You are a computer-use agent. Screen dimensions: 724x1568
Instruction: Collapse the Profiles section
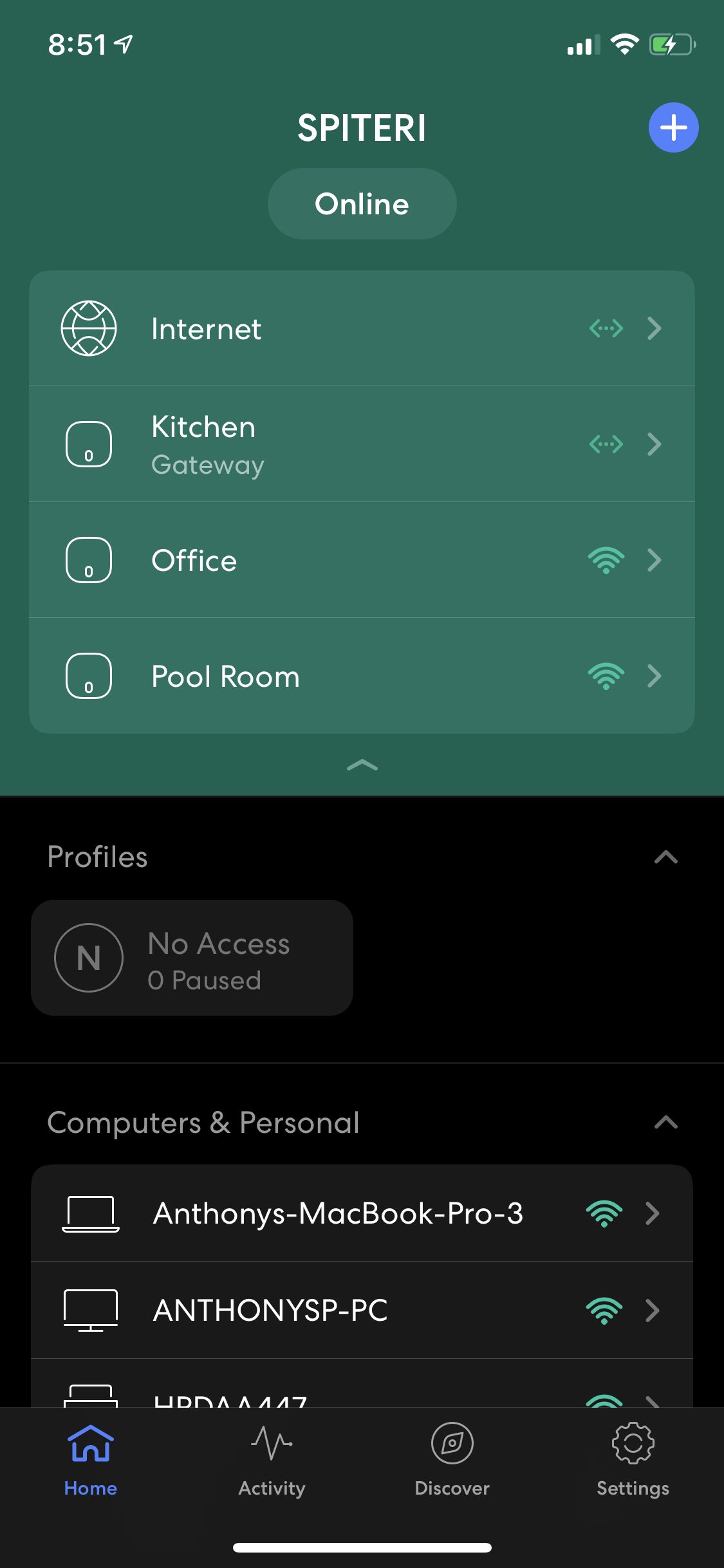[666, 857]
